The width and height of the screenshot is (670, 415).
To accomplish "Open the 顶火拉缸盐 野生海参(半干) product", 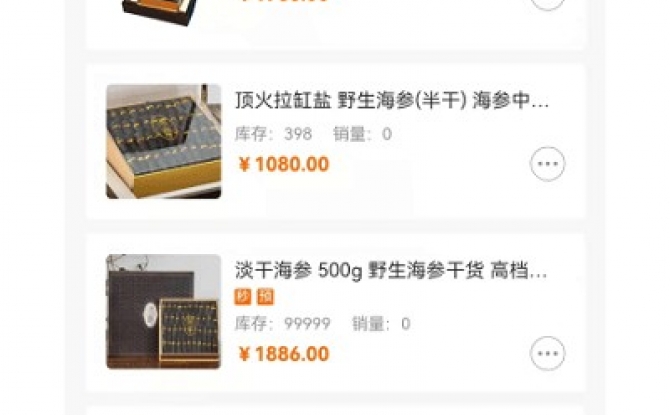I will pyautogui.click(x=391, y=102).
